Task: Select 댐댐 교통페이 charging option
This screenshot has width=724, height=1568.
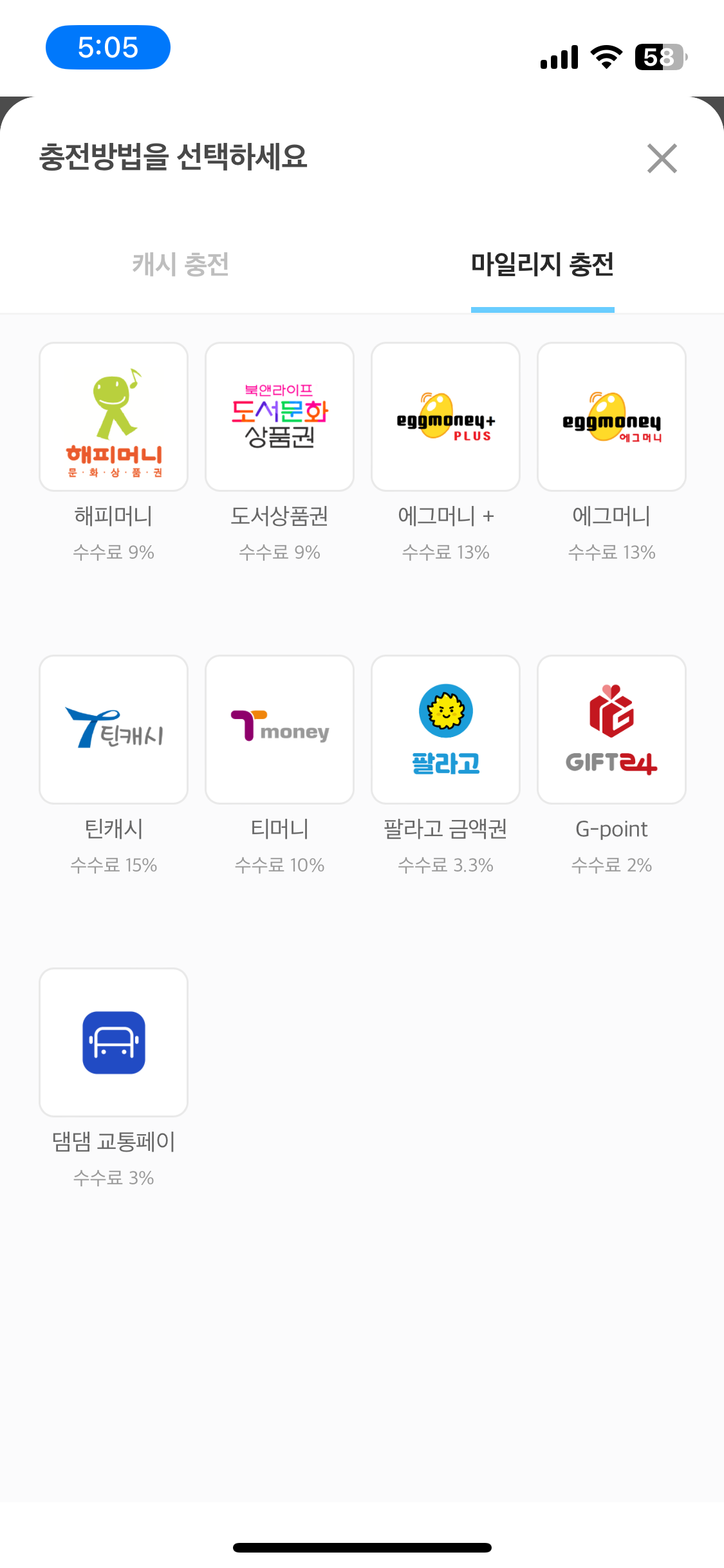Action: point(114,1043)
